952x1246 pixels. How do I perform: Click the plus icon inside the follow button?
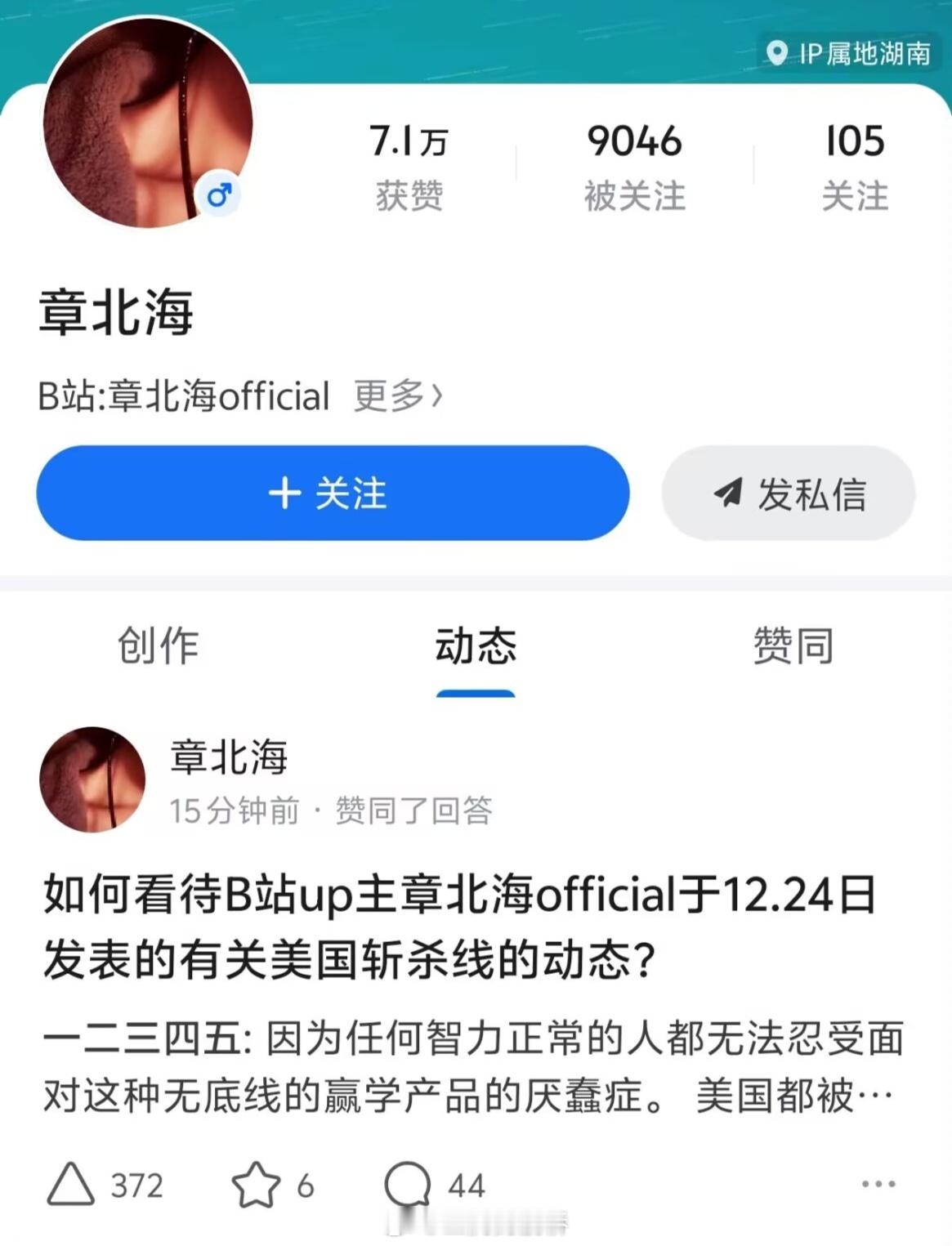pyautogui.click(x=283, y=491)
